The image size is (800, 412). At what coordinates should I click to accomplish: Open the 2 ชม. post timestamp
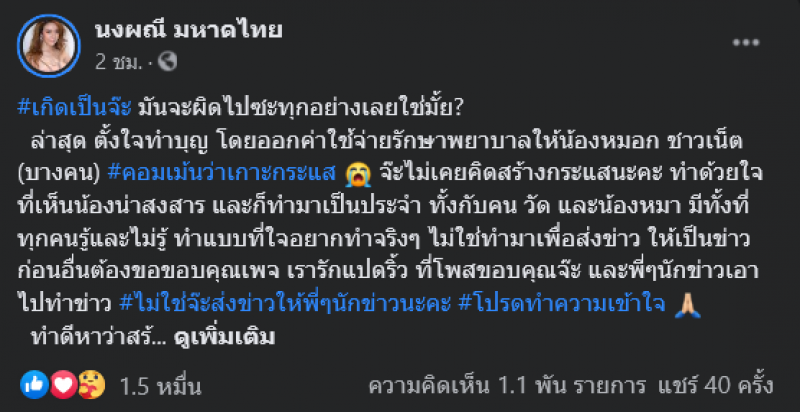pyautogui.click(x=120, y=60)
